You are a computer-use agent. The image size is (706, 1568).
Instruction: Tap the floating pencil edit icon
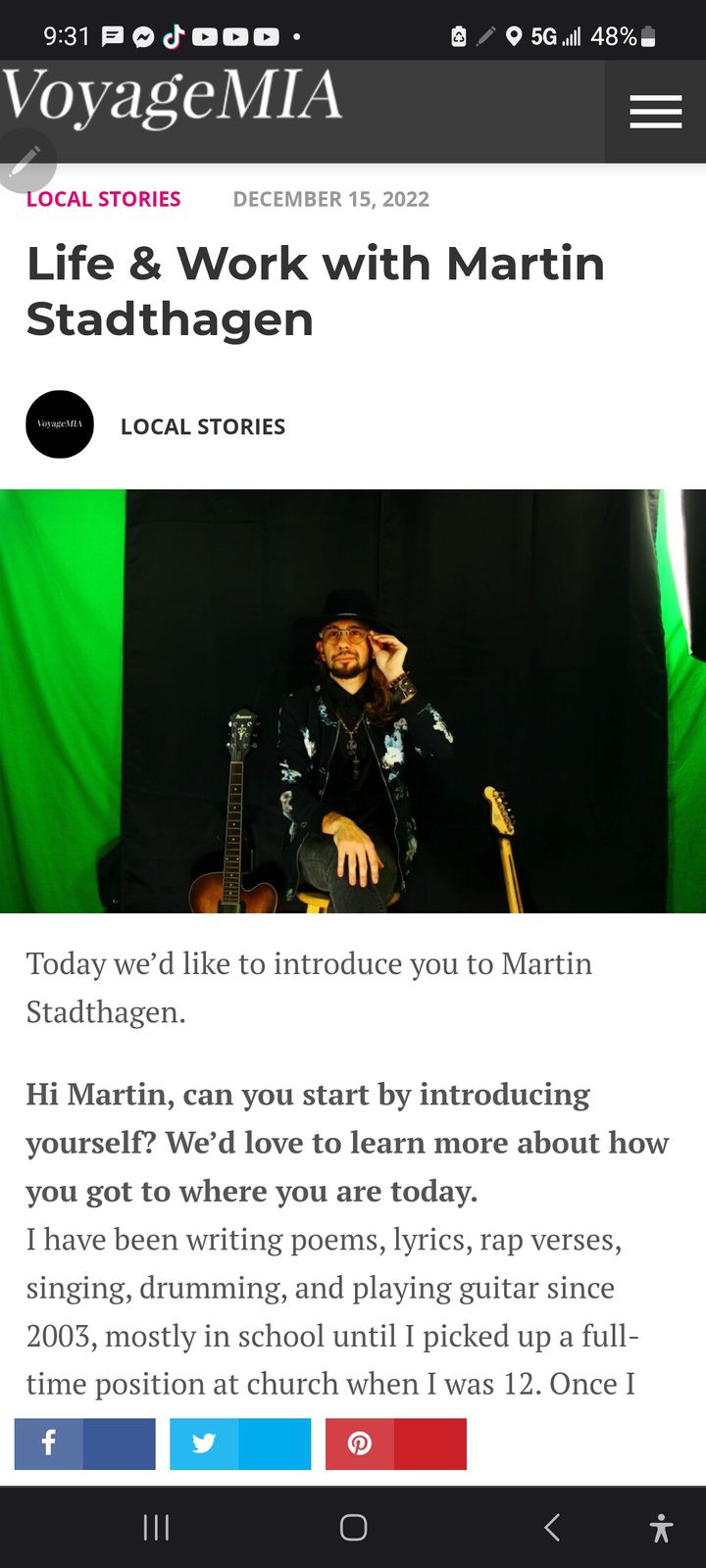pyautogui.click(x=25, y=160)
